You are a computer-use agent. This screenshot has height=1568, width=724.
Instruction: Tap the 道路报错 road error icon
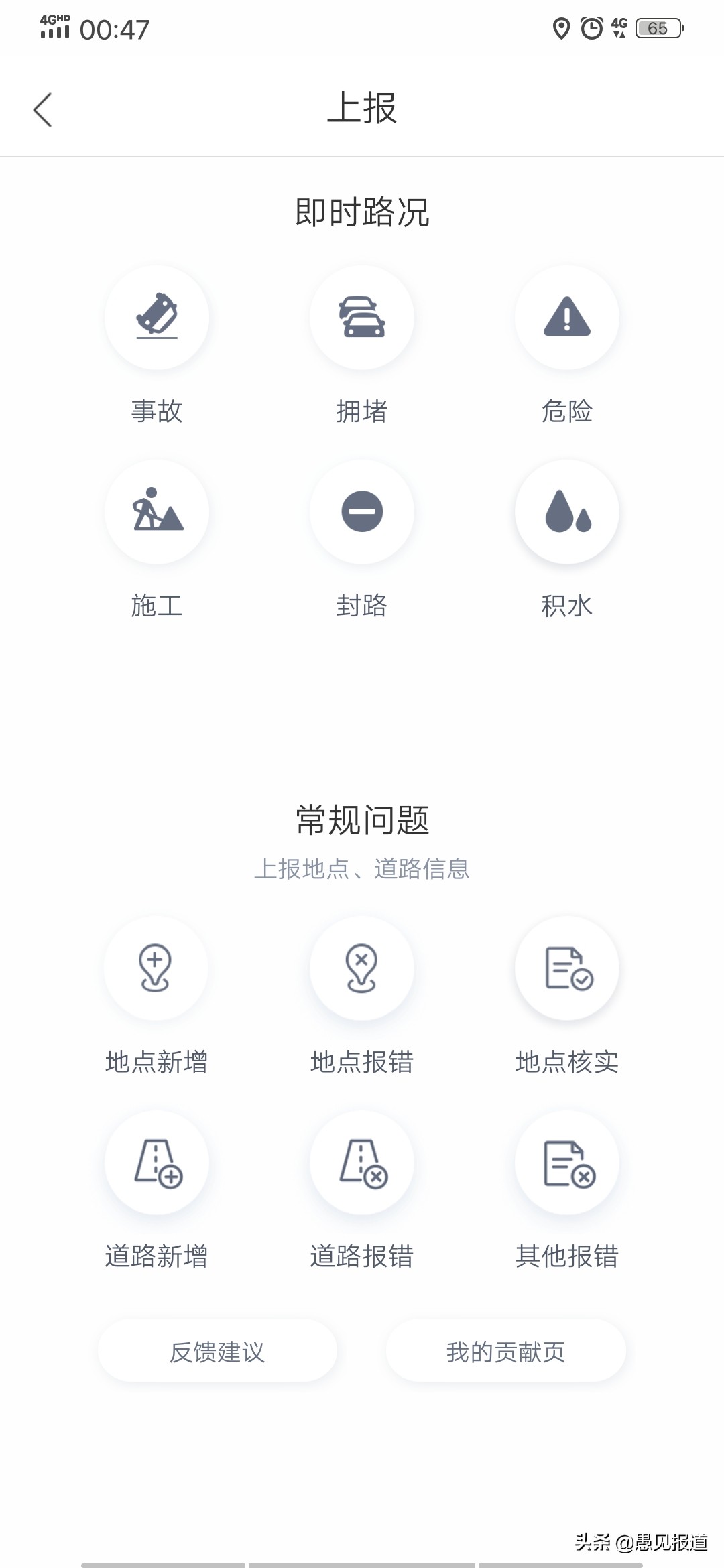pyautogui.click(x=362, y=1163)
